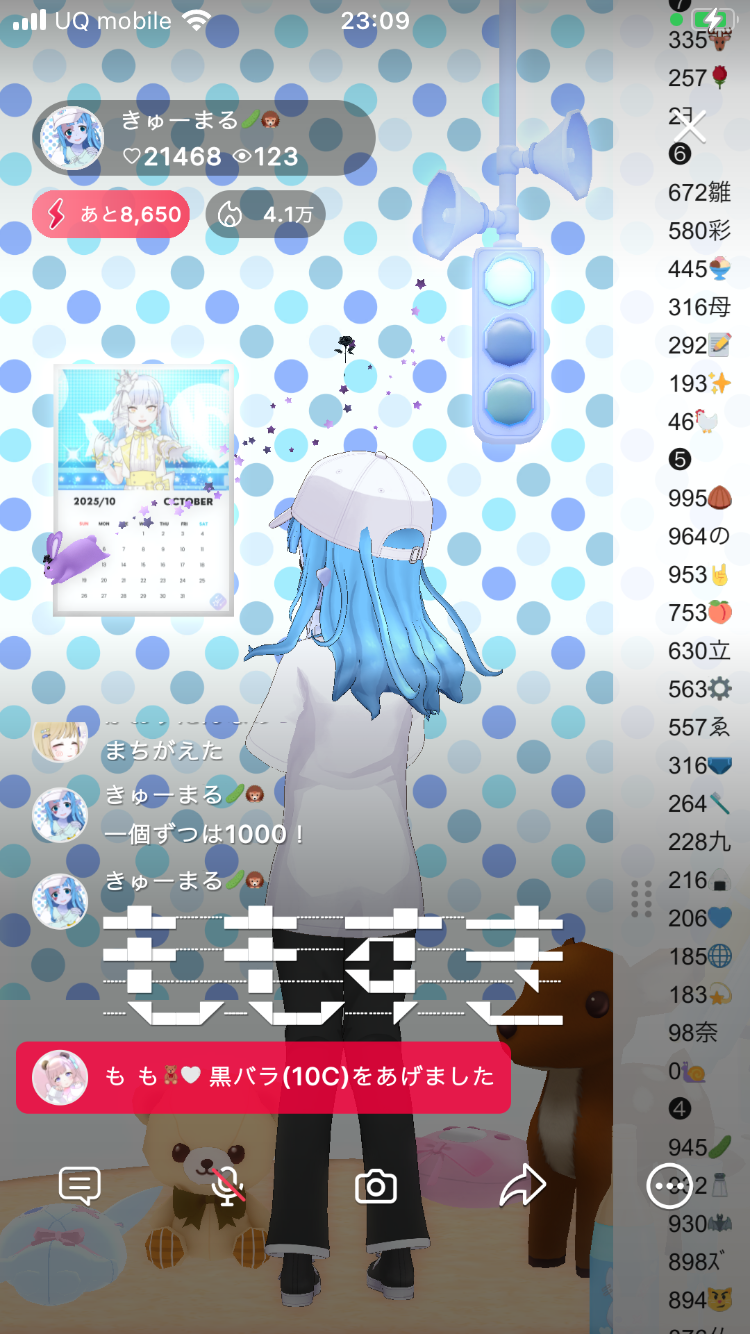
Task: Open the comment input icon
Action: [x=80, y=1186]
